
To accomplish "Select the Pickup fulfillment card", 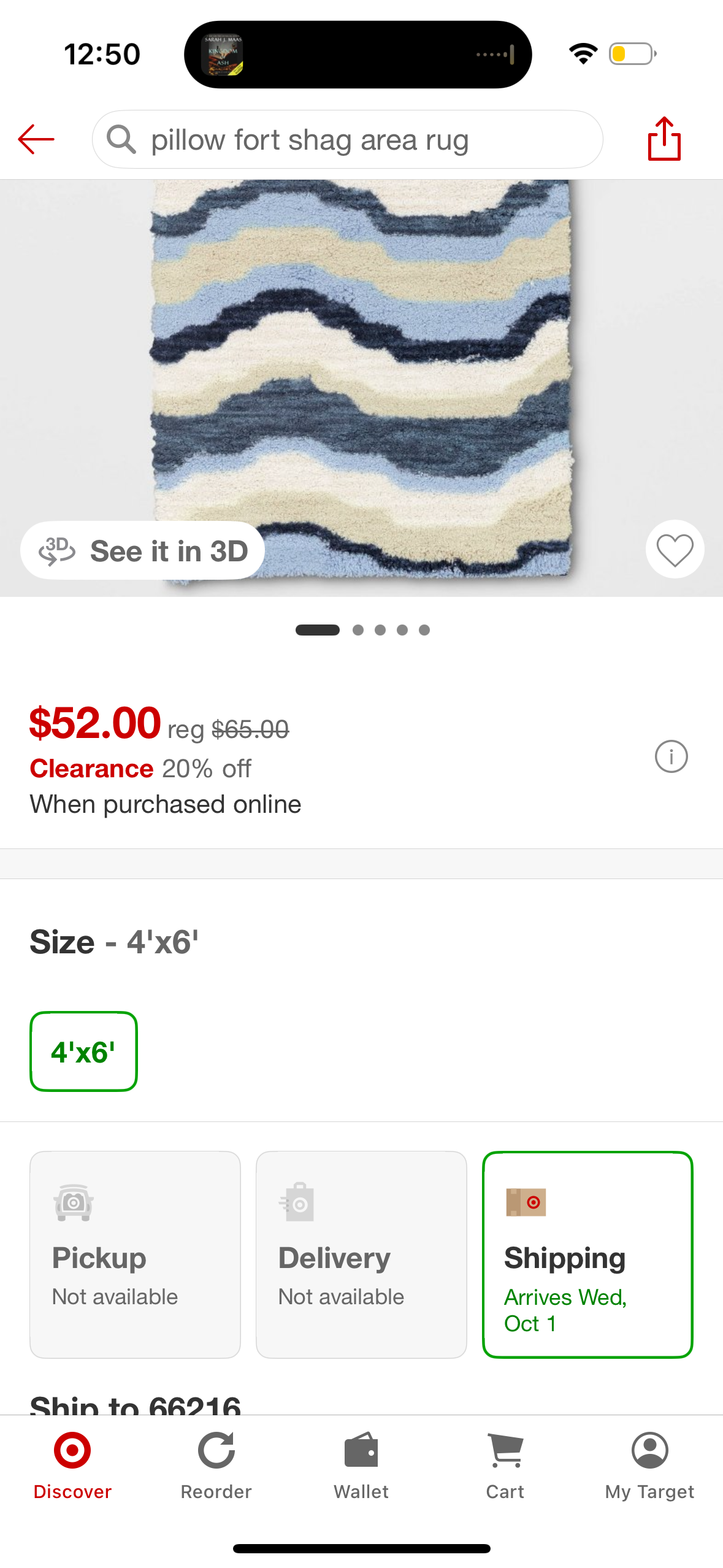I will (135, 1254).
